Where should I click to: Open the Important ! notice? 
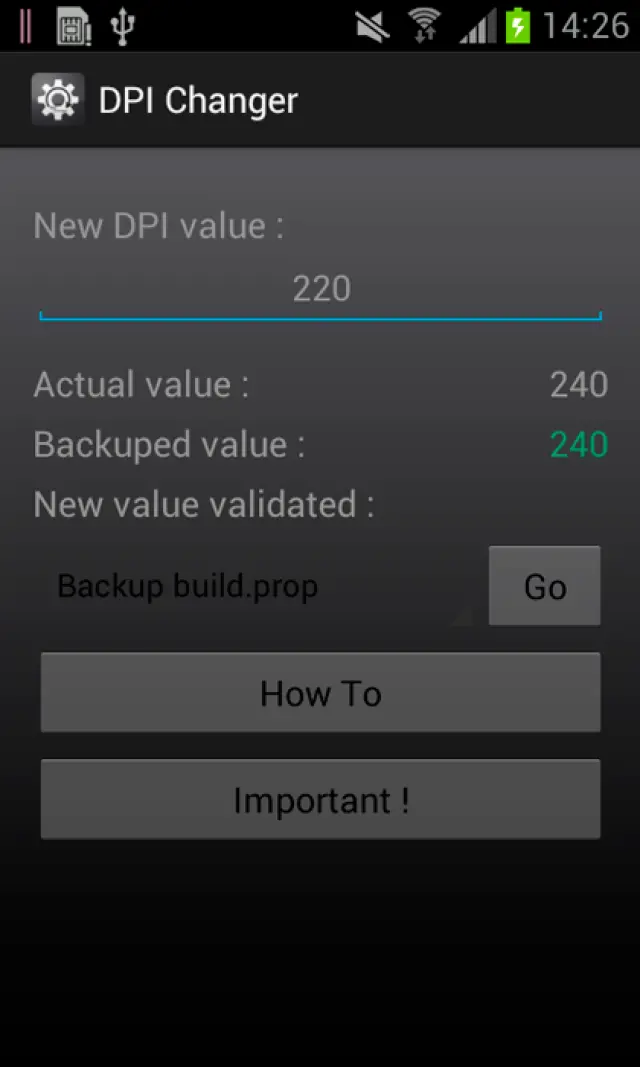pos(320,800)
